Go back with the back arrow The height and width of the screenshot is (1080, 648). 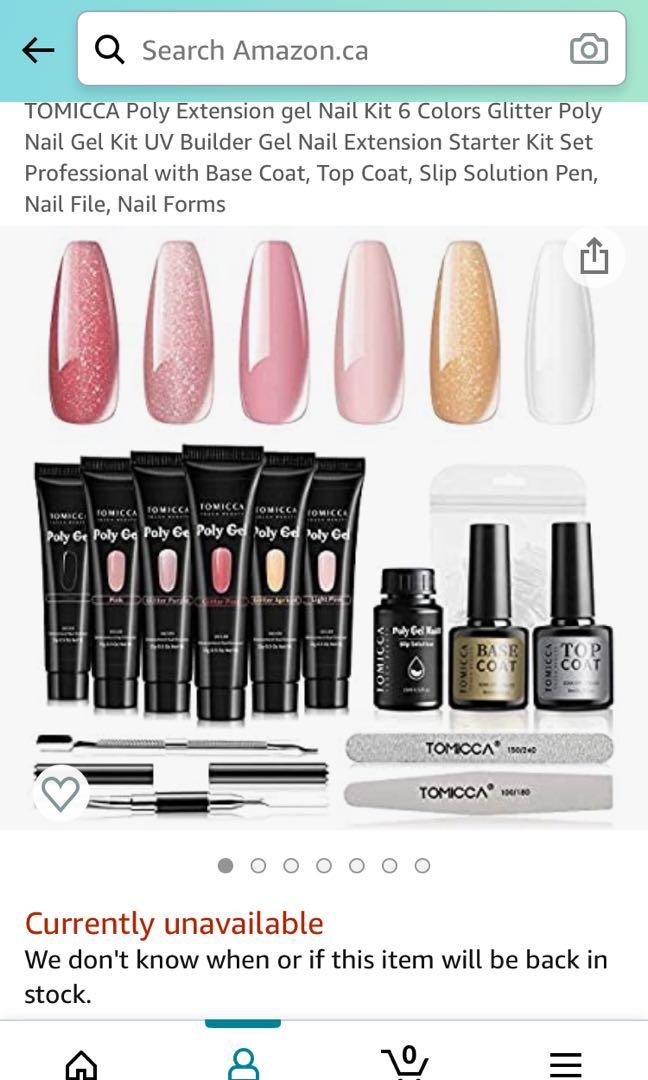click(38, 50)
